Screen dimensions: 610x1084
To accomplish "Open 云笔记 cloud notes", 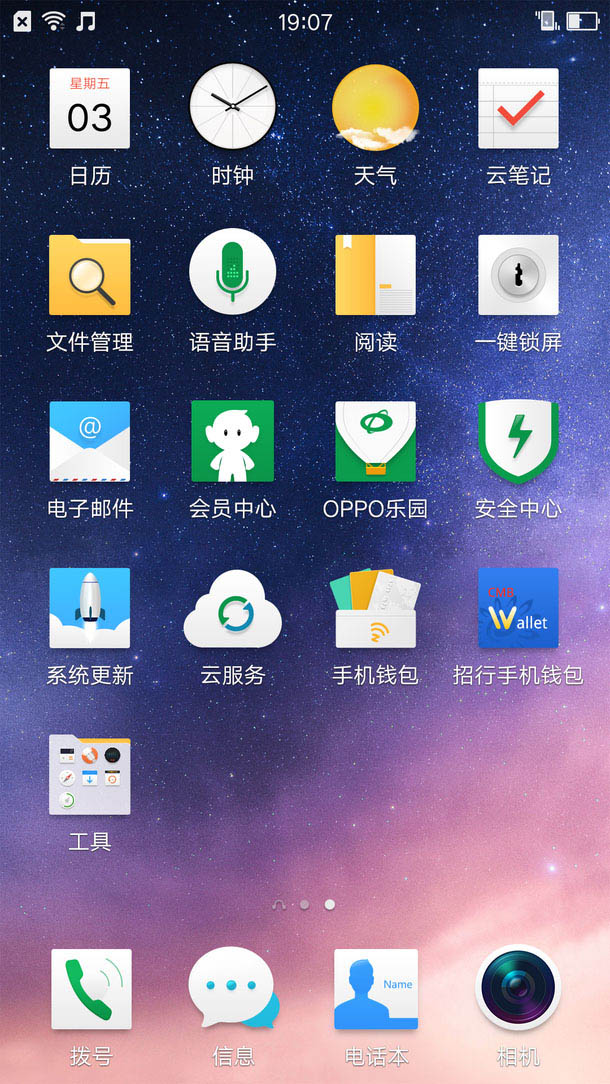I will [x=518, y=109].
